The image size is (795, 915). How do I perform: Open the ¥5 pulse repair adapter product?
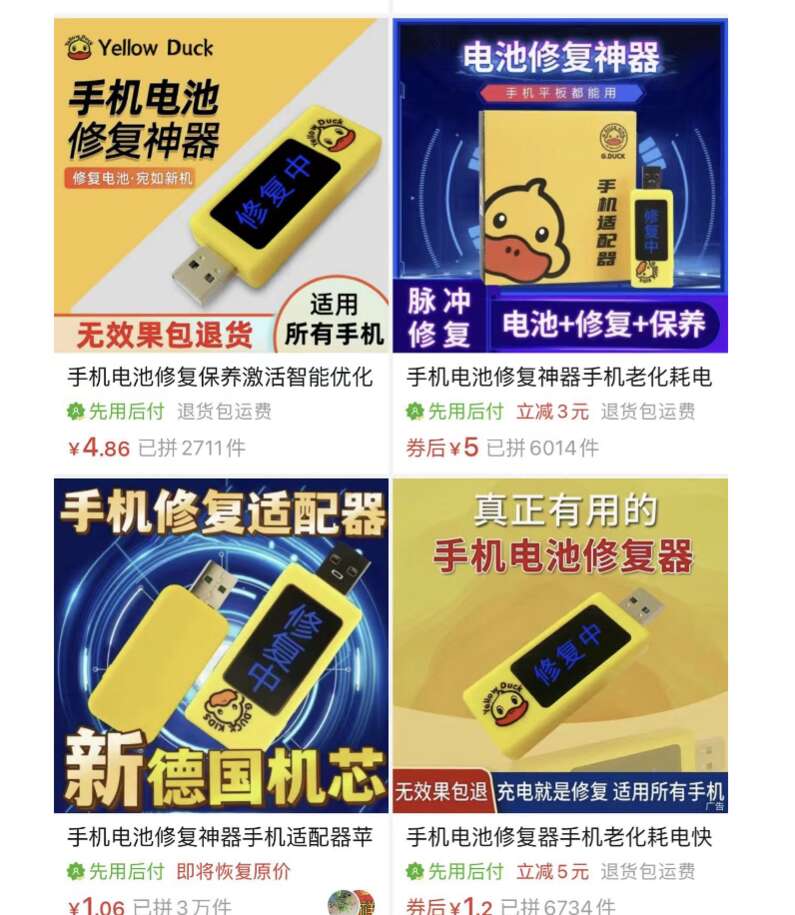(x=560, y=186)
